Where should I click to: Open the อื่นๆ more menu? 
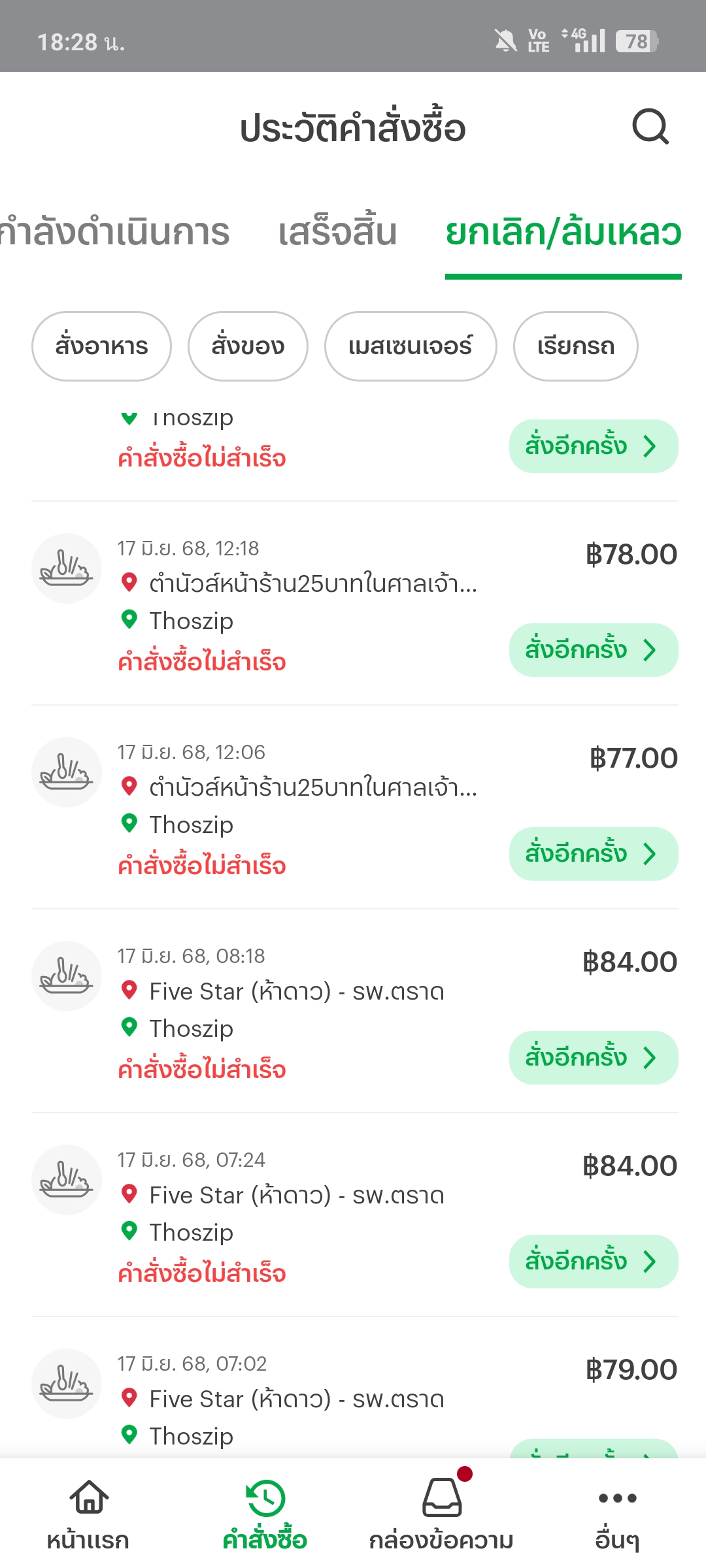tap(618, 1514)
